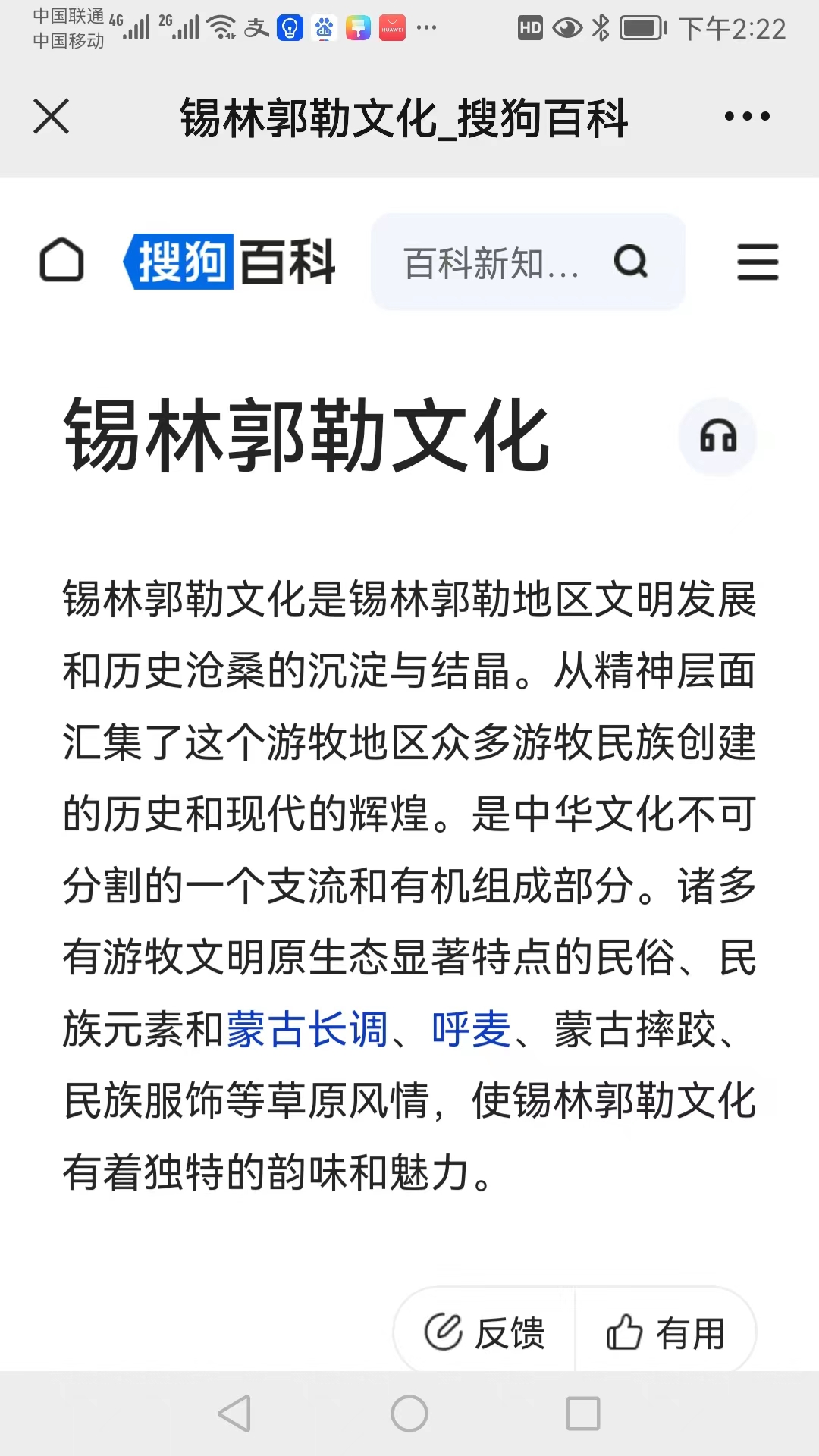819x1456 pixels.
Task: Open the hamburger menu
Action: pos(758,262)
